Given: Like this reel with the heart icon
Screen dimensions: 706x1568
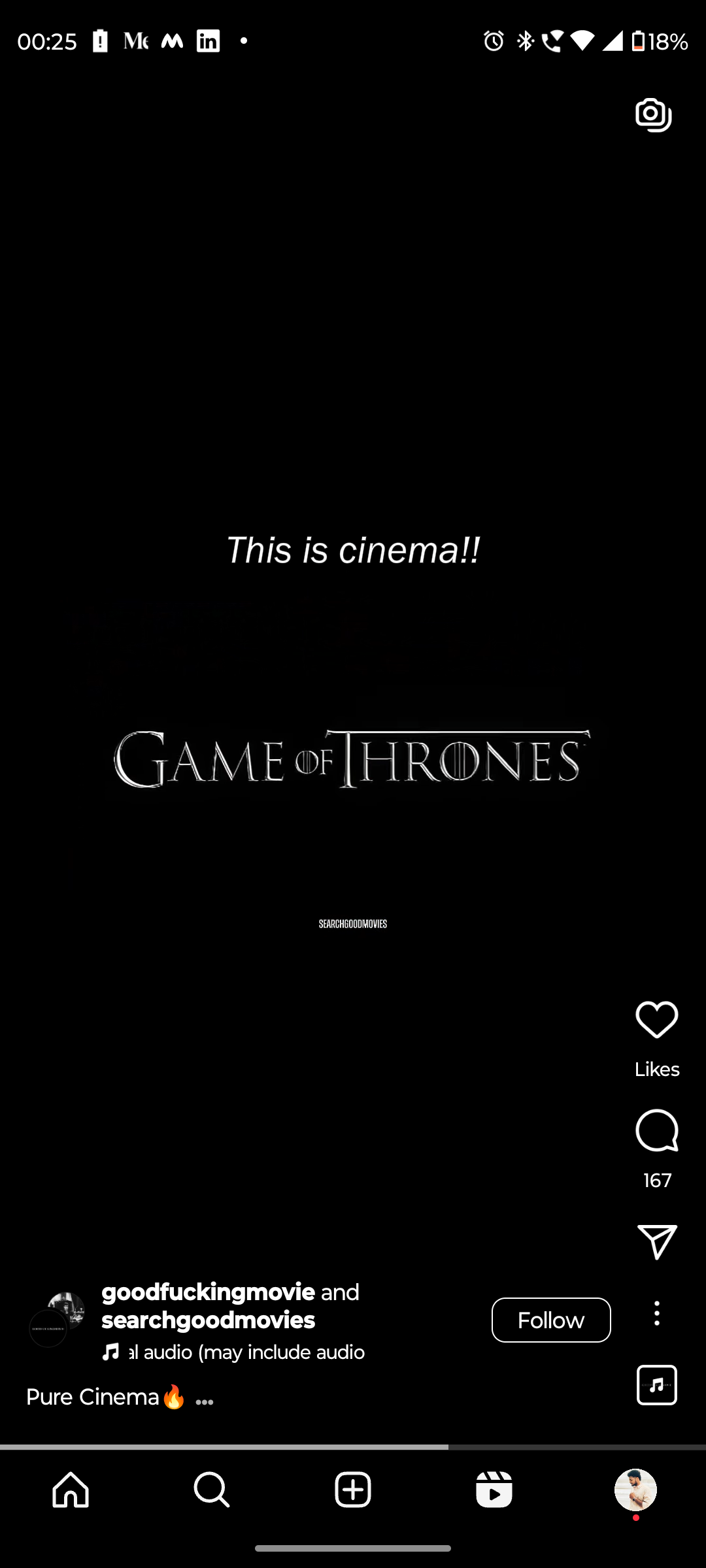Looking at the screenshot, I should click(657, 1020).
